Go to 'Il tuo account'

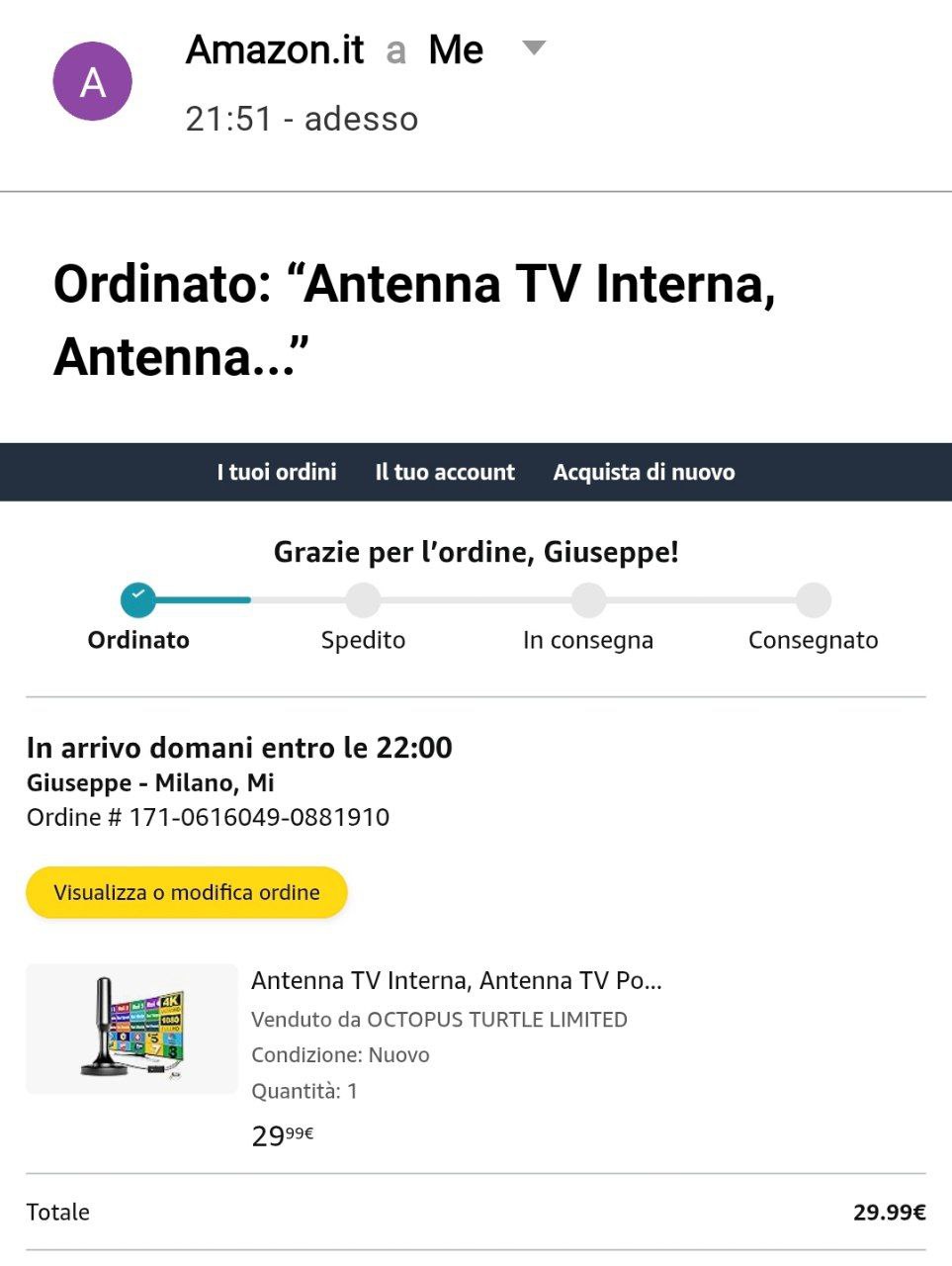pos(445,472)
